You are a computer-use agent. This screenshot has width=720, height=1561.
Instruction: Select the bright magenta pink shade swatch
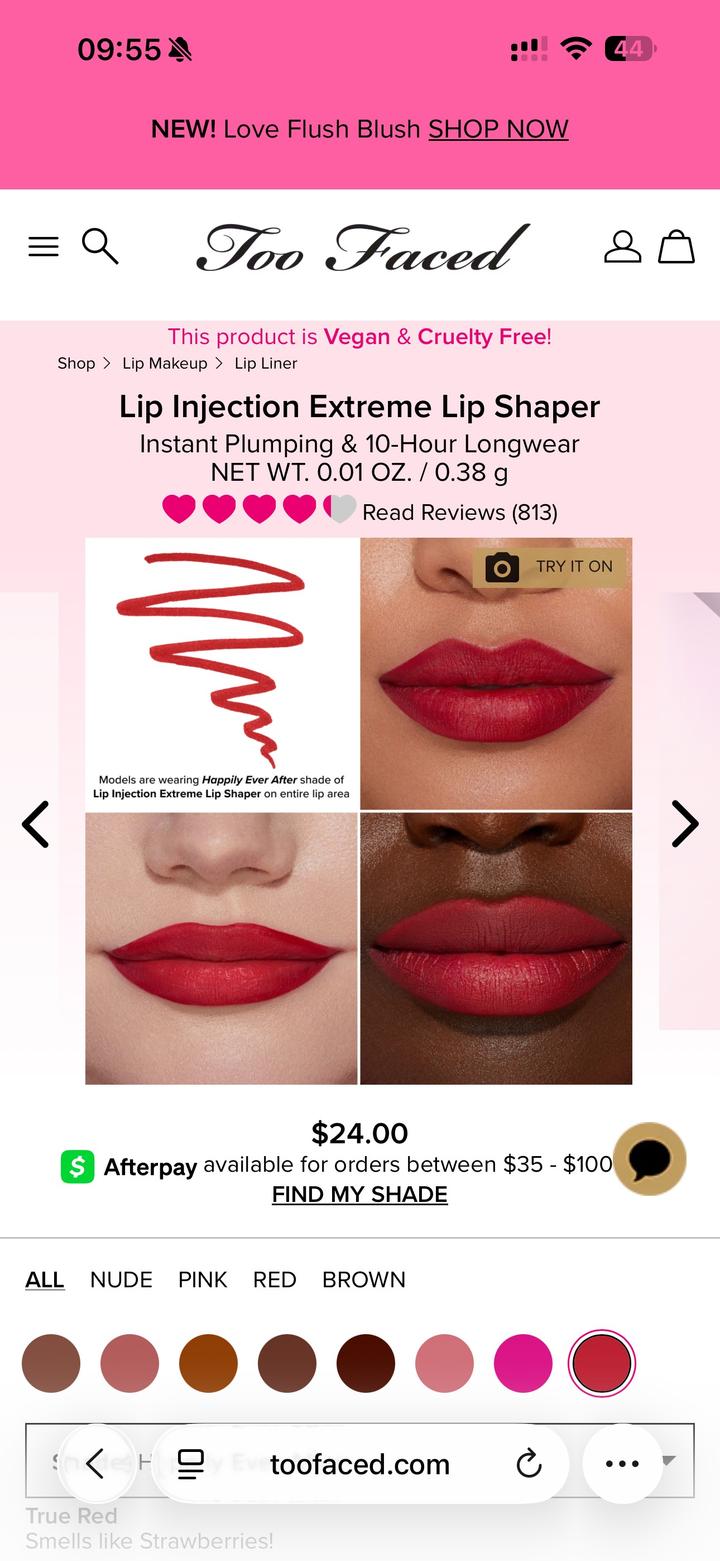click(523, 1363)
